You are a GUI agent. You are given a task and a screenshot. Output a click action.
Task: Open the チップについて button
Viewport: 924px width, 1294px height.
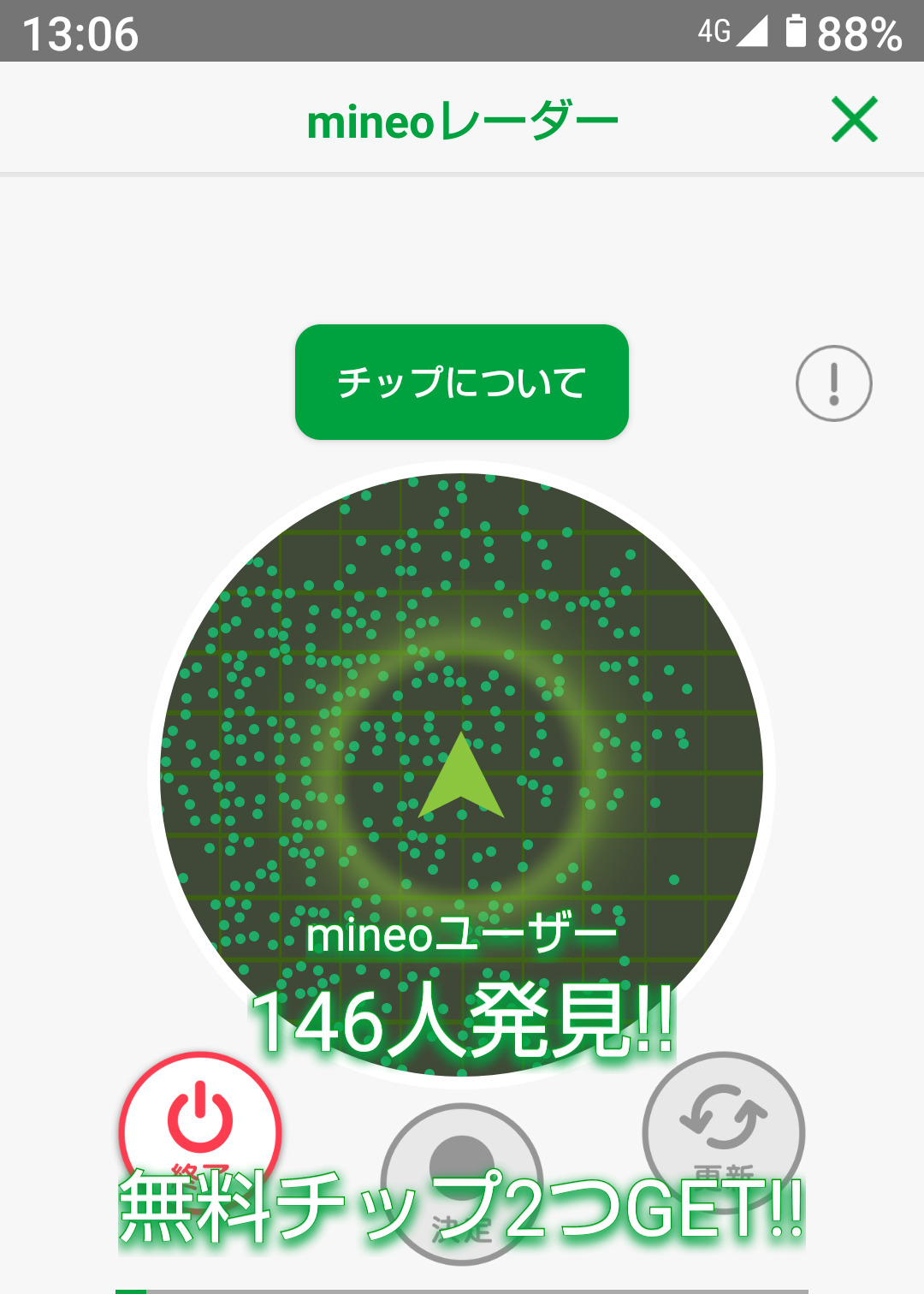pyautogui.click(x=461, y=382)
